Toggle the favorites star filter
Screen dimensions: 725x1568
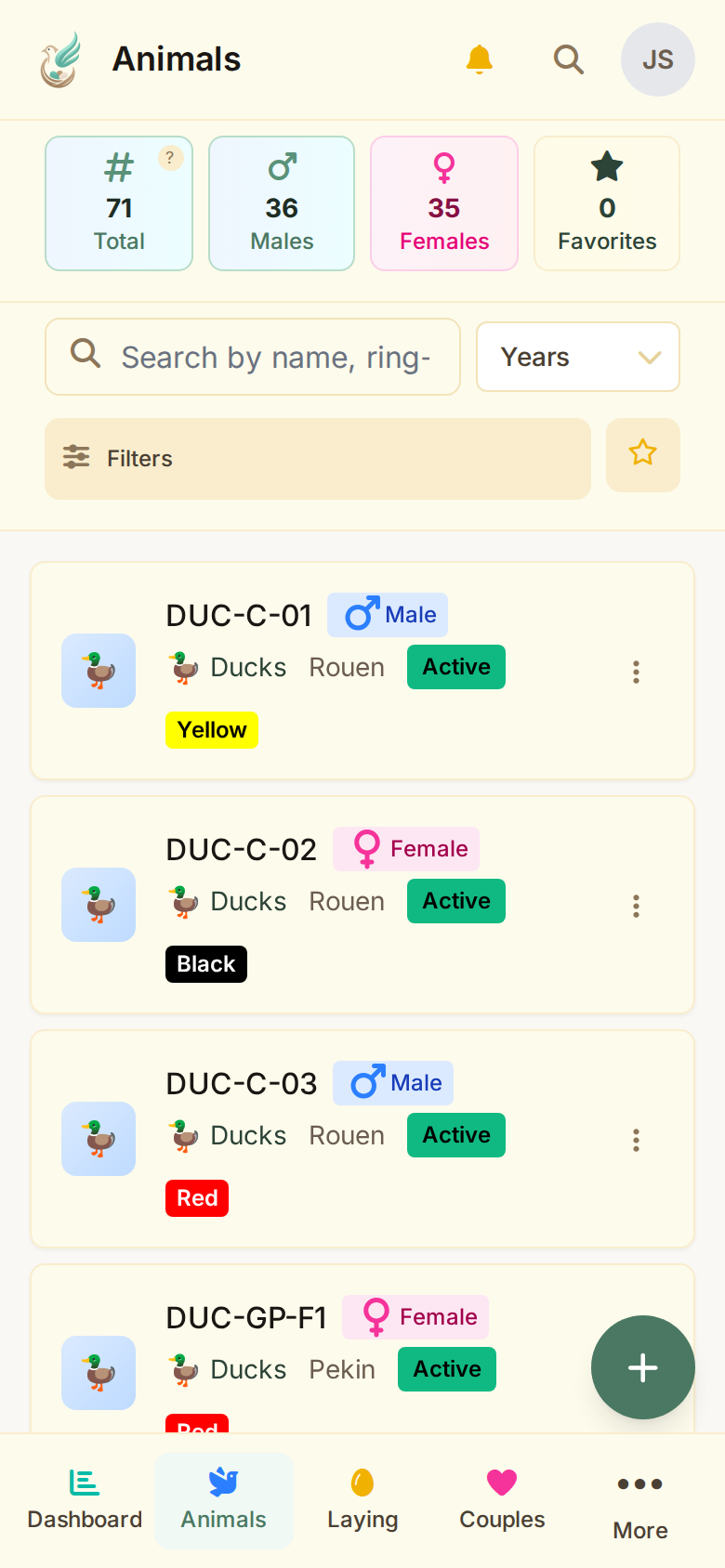point(643,454)
